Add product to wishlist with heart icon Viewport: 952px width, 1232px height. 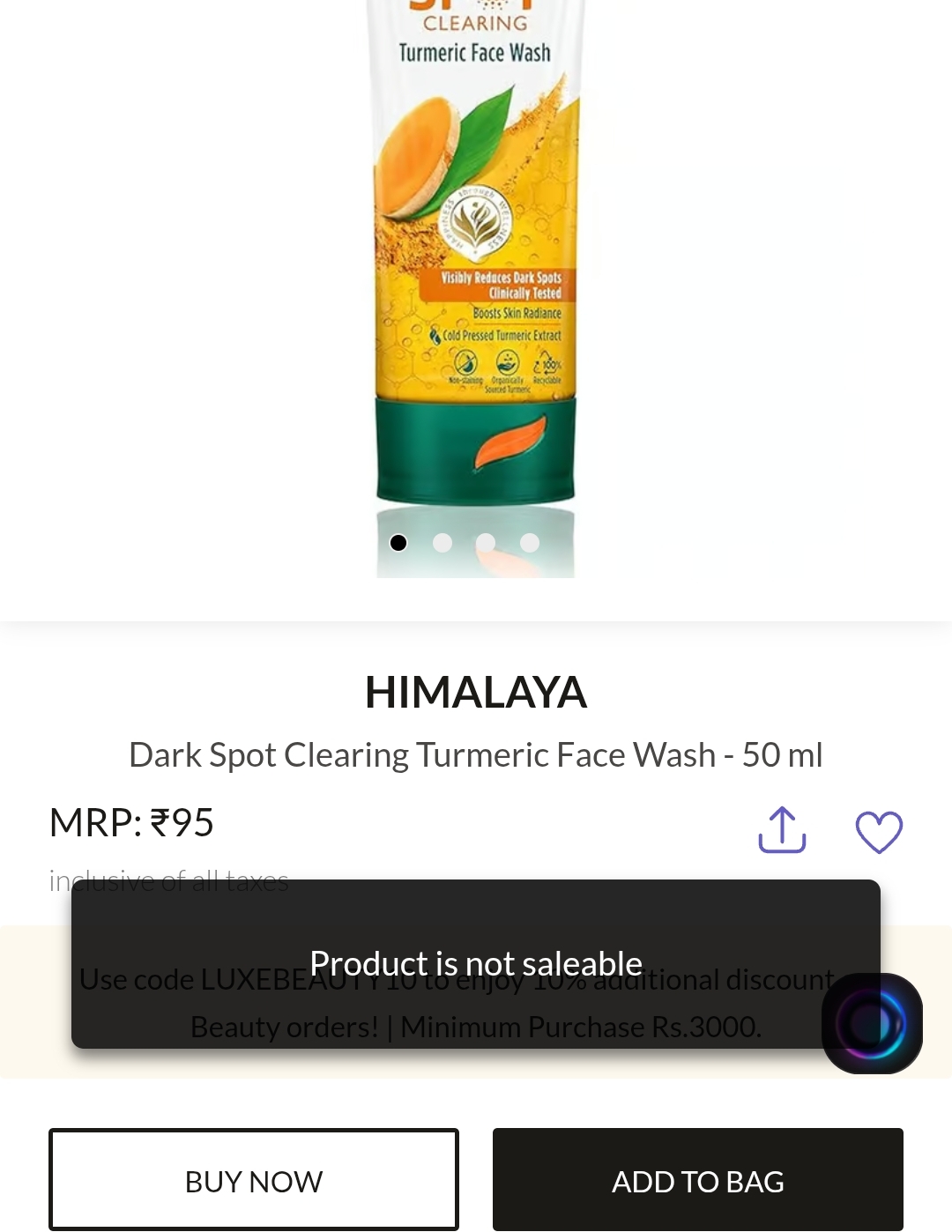(x=879, y=831)
